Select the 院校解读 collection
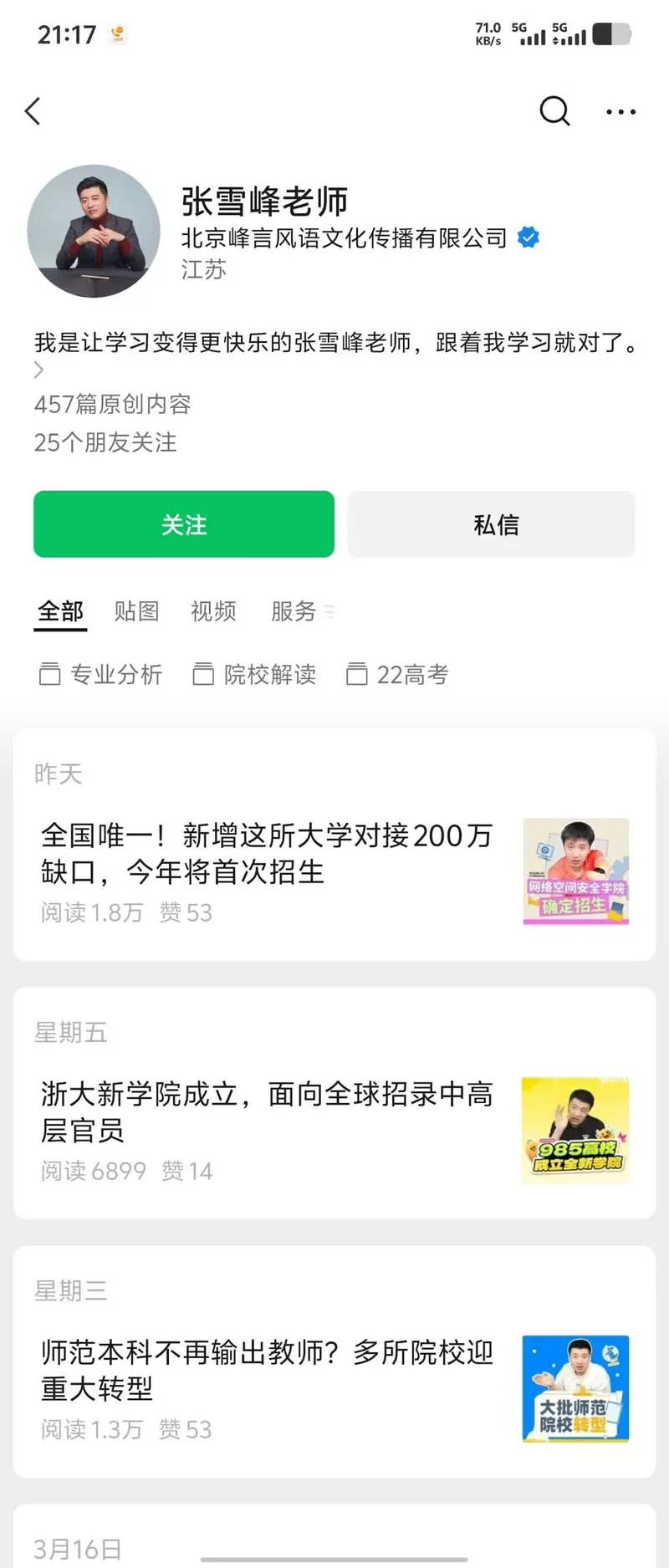 click(255, 674)
